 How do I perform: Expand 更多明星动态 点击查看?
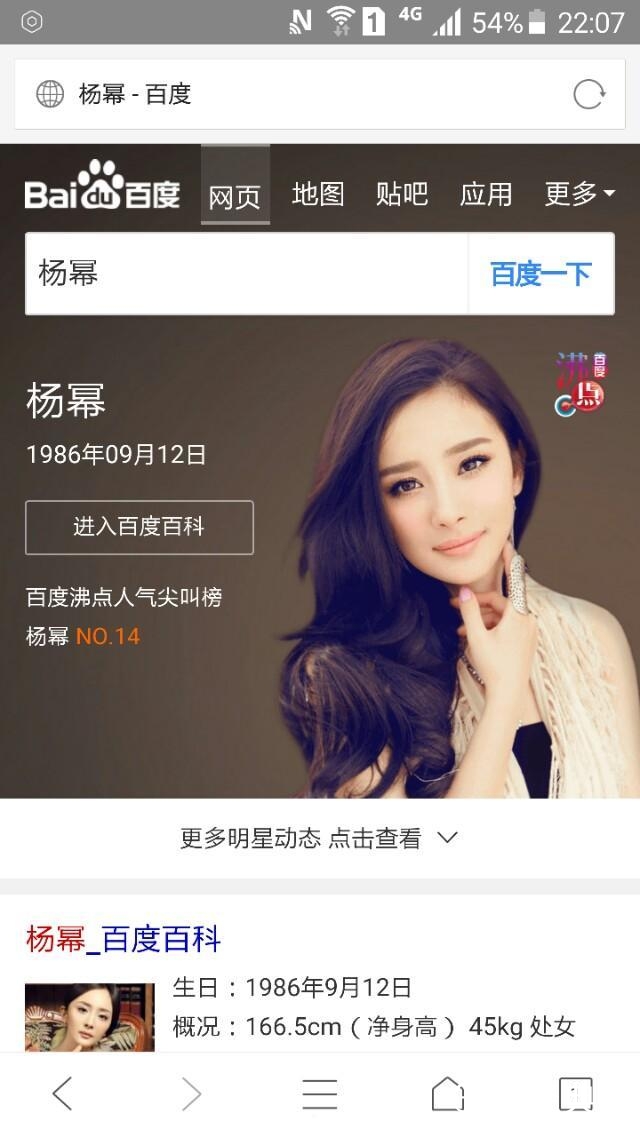pyautogui.click(x=319, y=838)
